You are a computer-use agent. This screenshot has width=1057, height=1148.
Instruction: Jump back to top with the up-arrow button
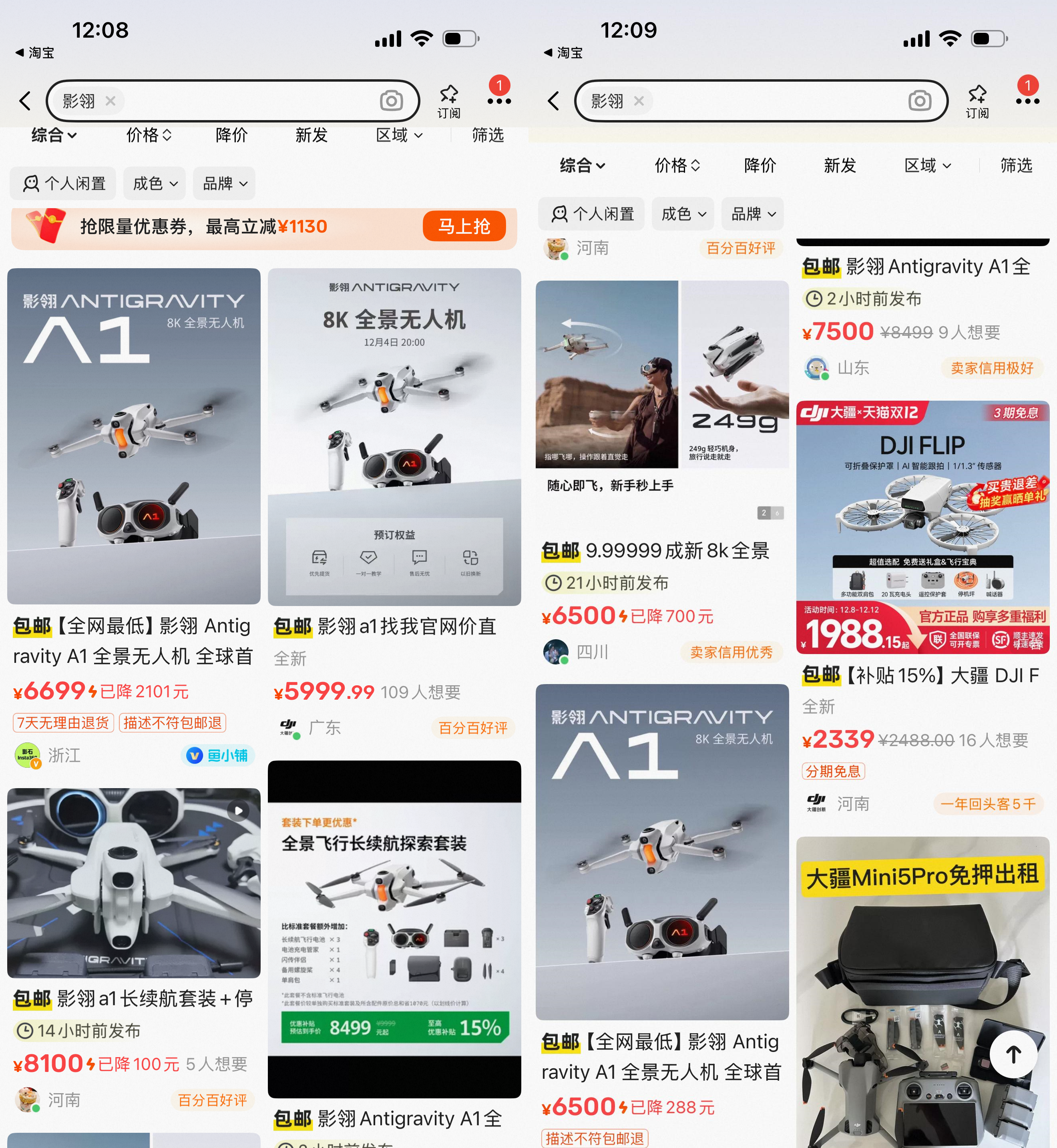point(1013,1054)
